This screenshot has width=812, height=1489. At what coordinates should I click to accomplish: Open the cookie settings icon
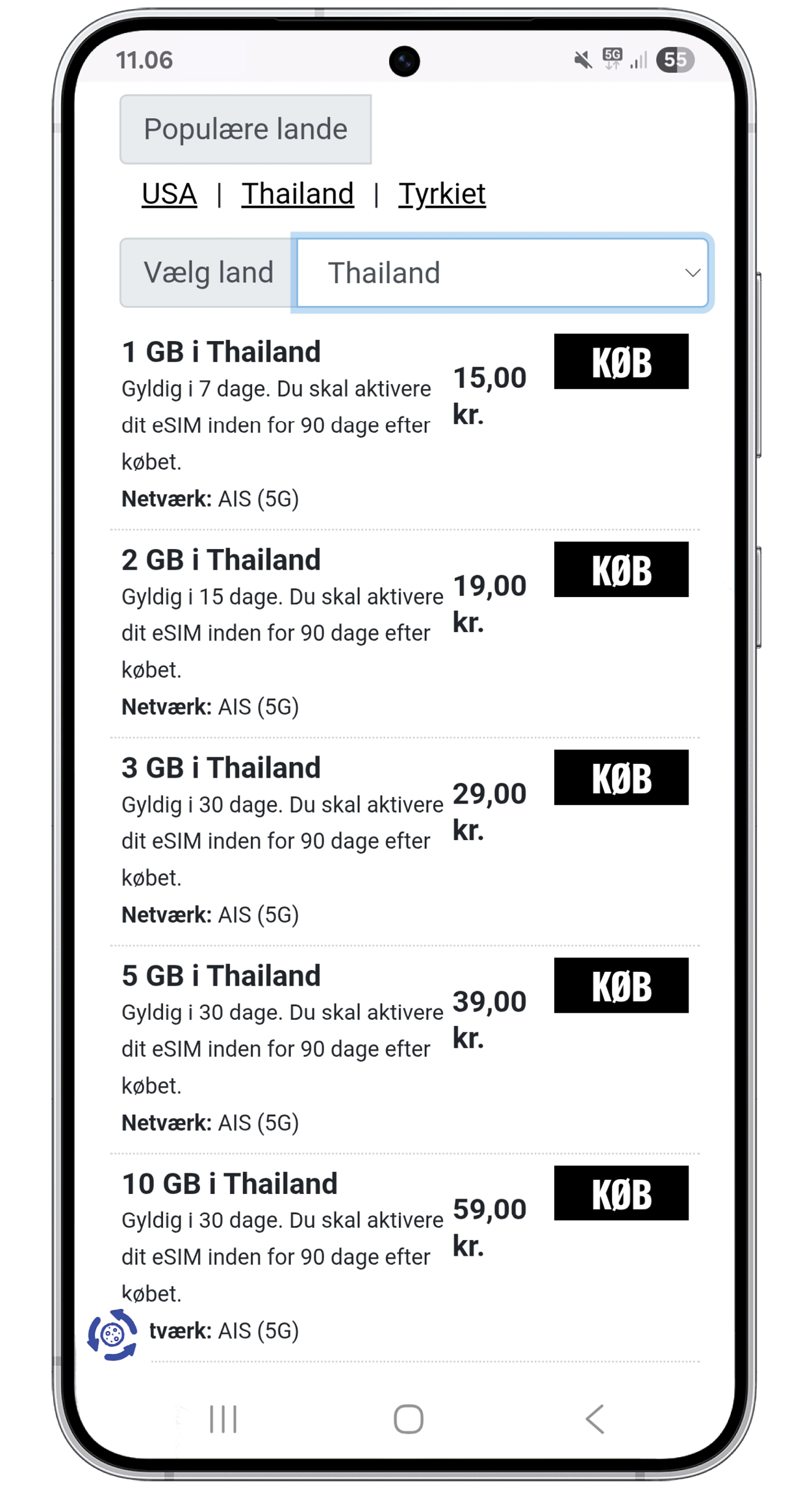pyautogui.click(x=112, y=1335)
